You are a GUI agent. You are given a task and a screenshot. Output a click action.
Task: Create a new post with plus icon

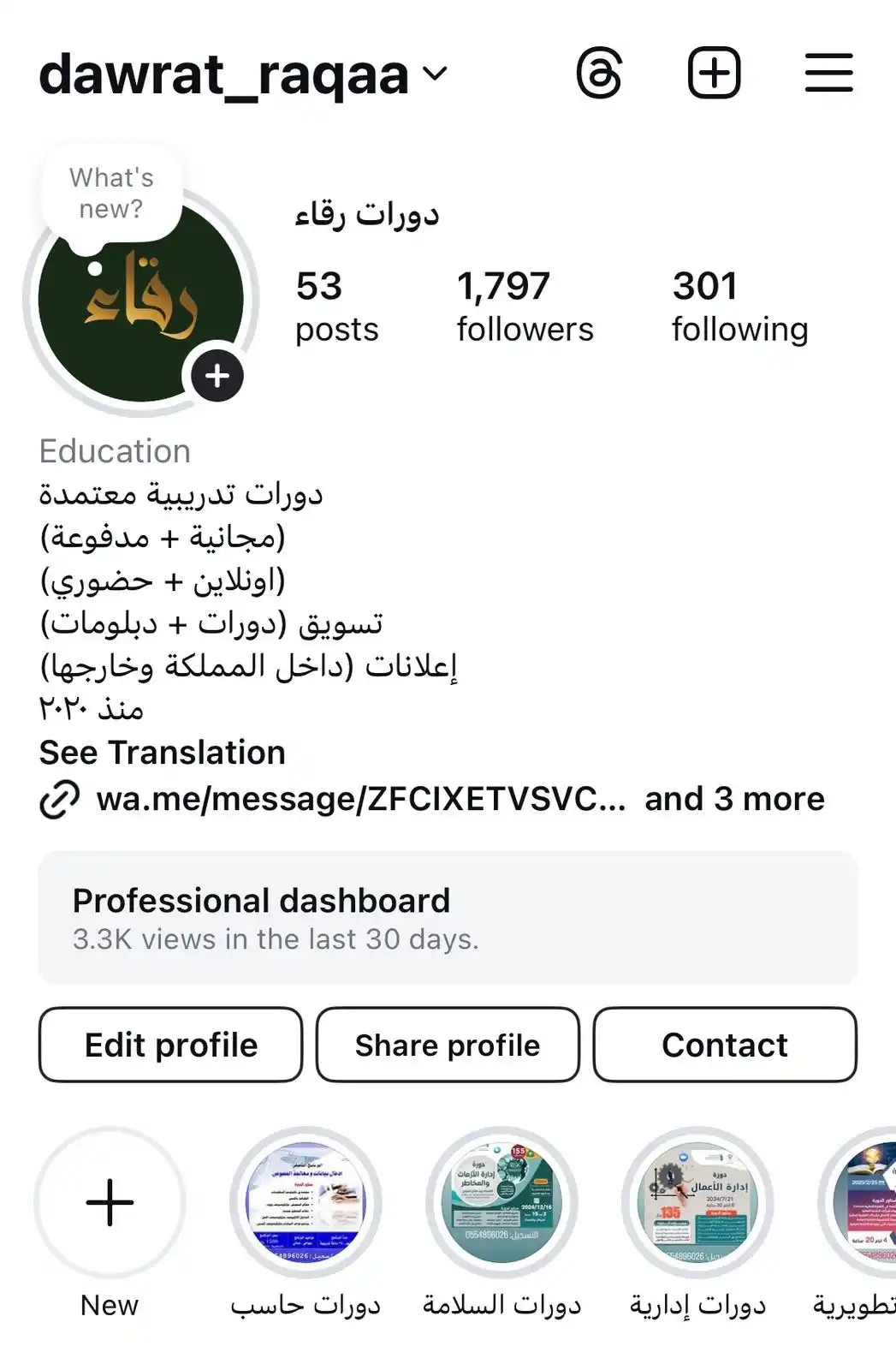(714, 74)
